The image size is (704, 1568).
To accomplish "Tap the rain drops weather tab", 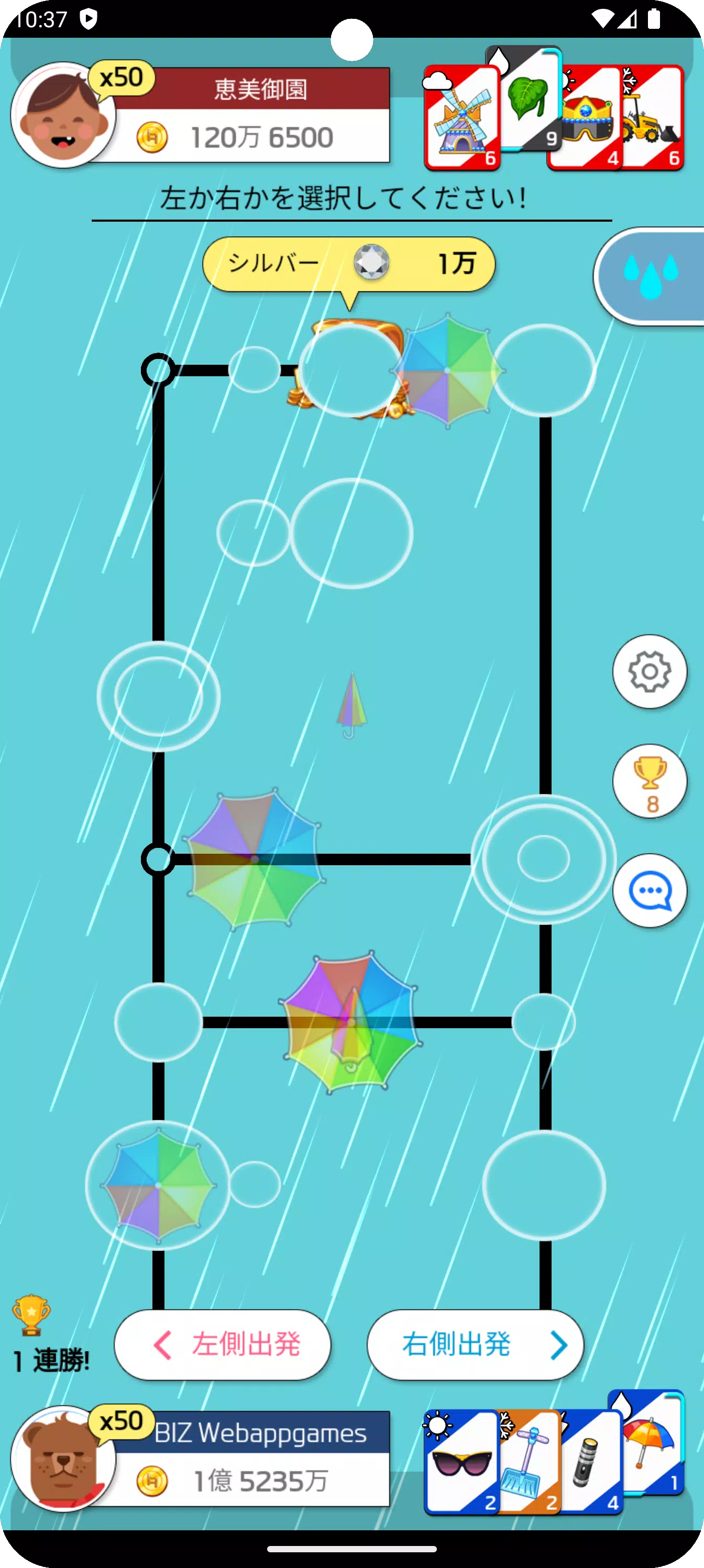I will [x=651, y=276].
